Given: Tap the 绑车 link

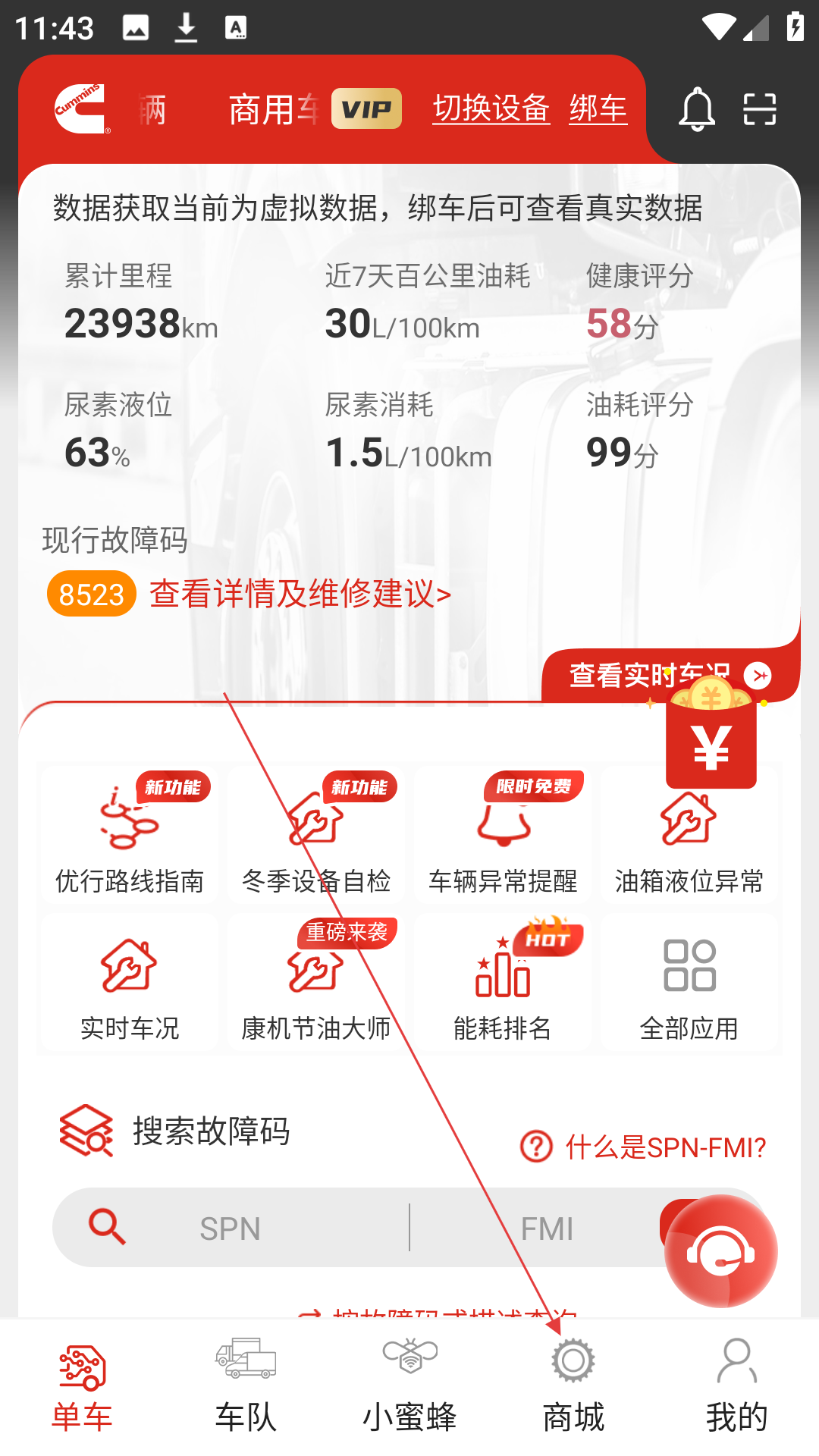Looking at the screenshot, I should click(x=598, y=109).
